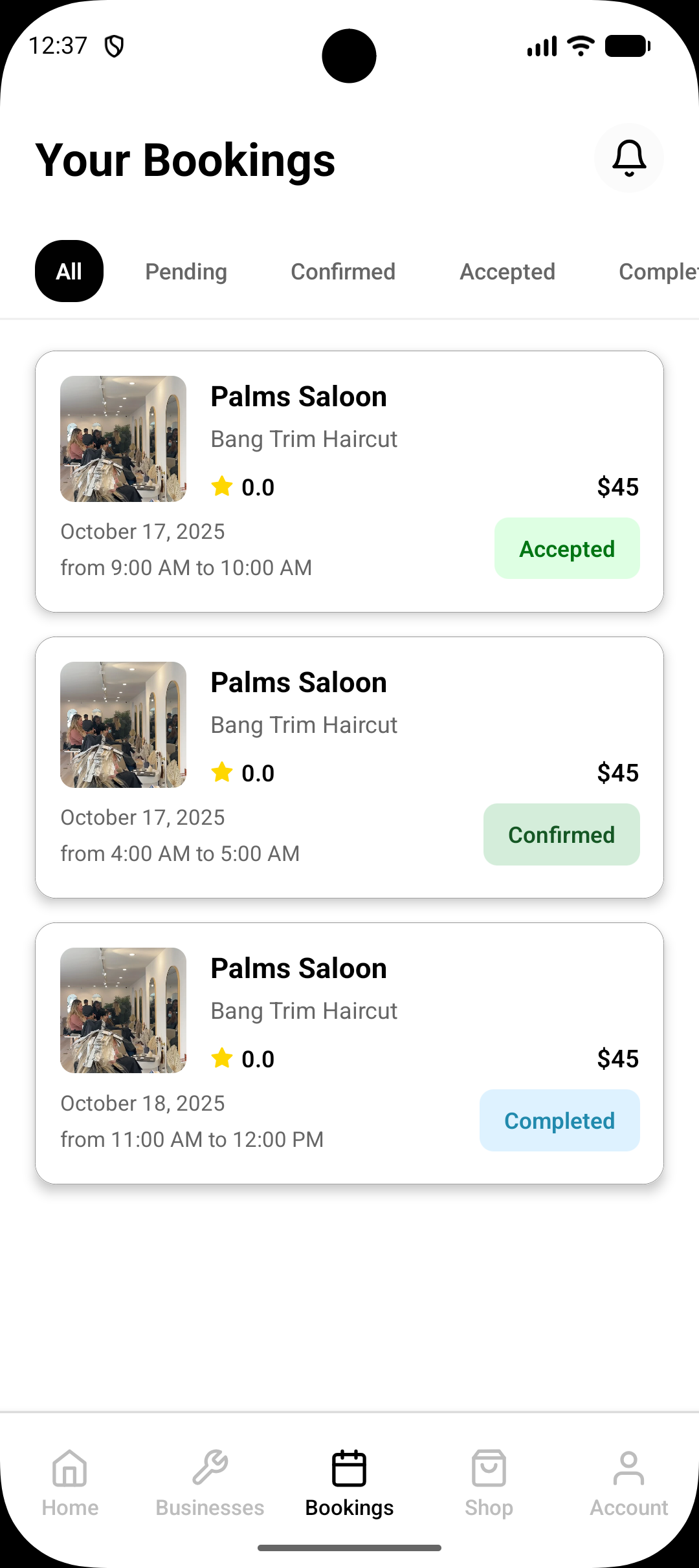Image resolution: width=699 pixels, height=1568 pixels.
Task: Select the All filter chip
Action: [x=69, y=272]
